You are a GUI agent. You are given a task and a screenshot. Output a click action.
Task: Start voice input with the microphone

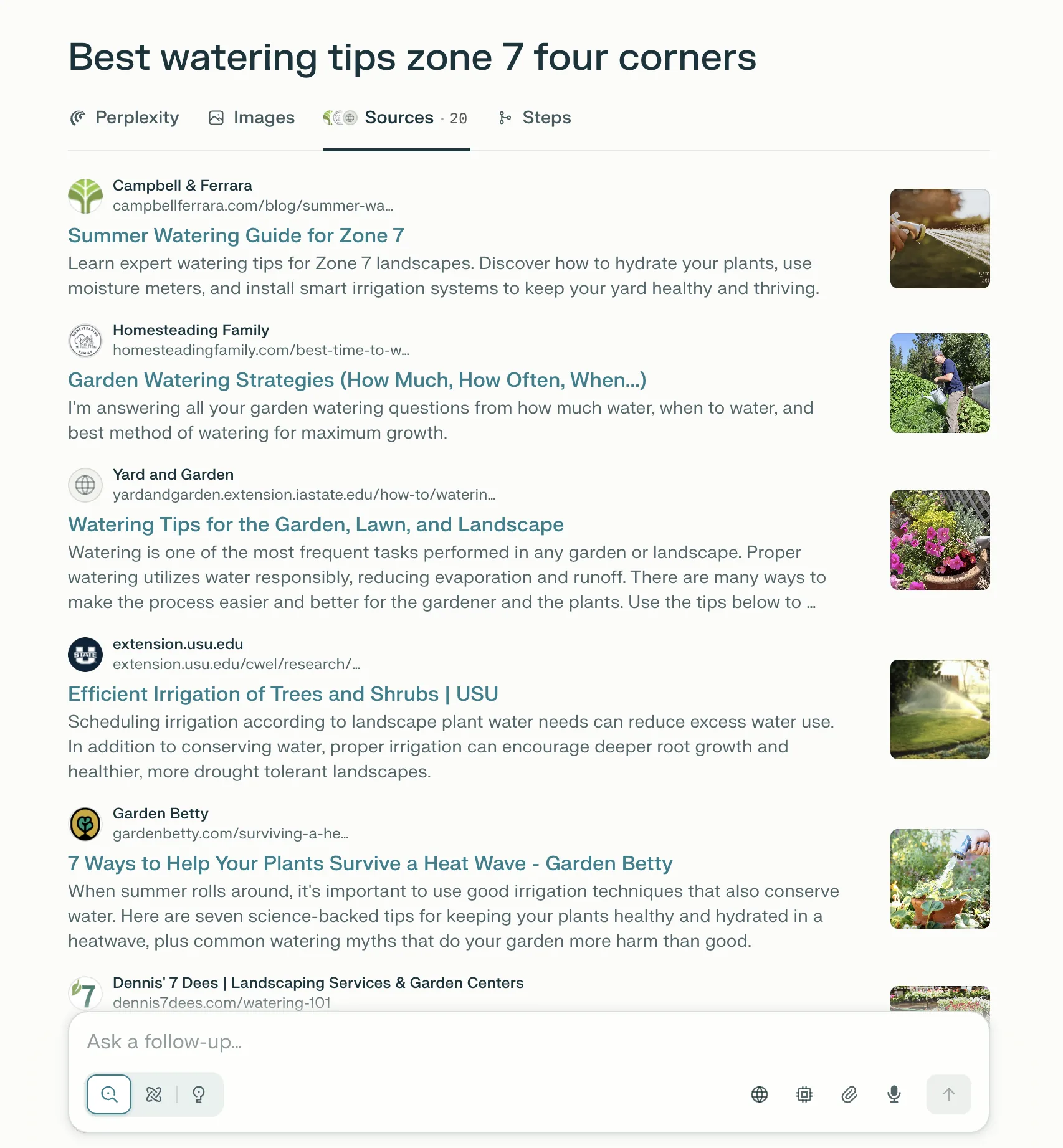click(894, 1094)
